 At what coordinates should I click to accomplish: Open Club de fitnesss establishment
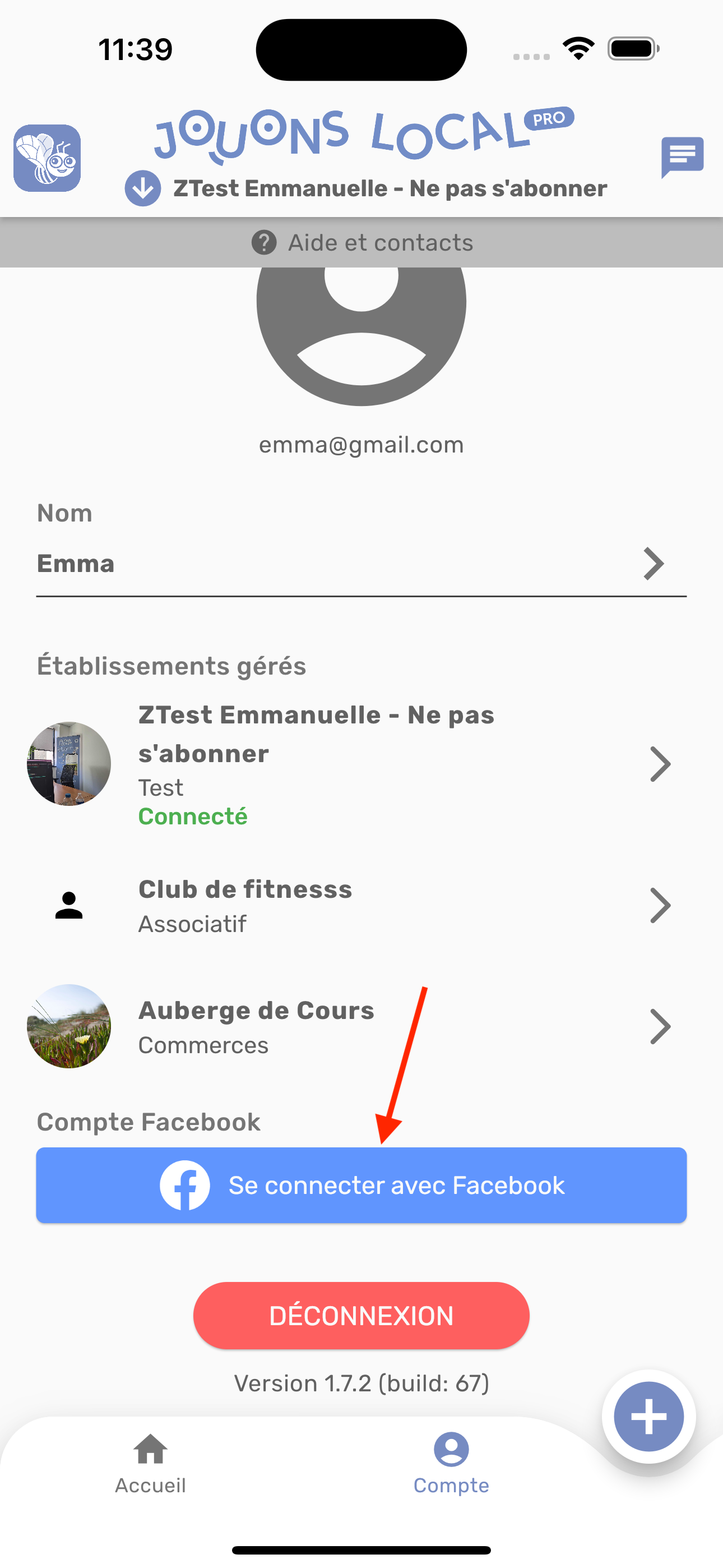coord(361,906)
